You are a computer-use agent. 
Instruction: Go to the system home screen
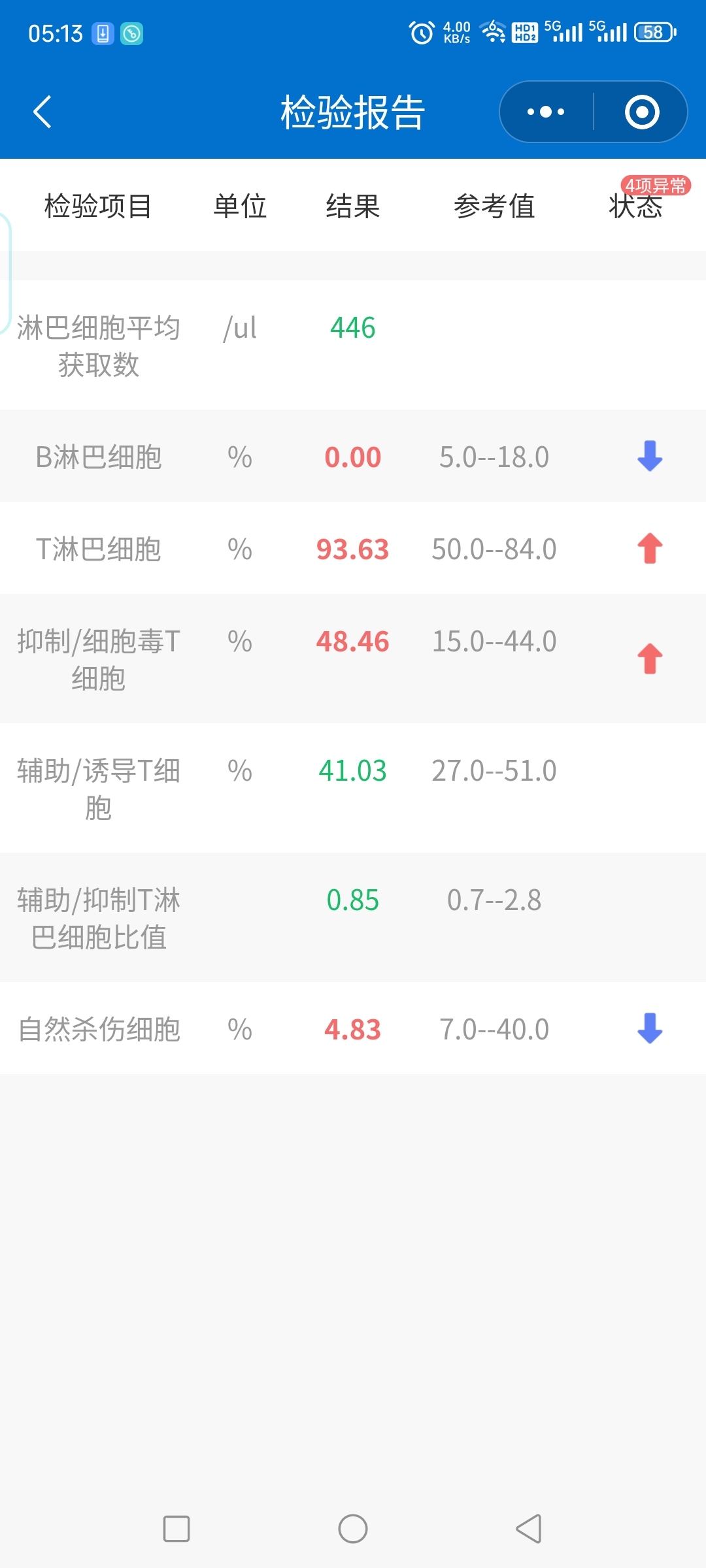click(353, 1529)
